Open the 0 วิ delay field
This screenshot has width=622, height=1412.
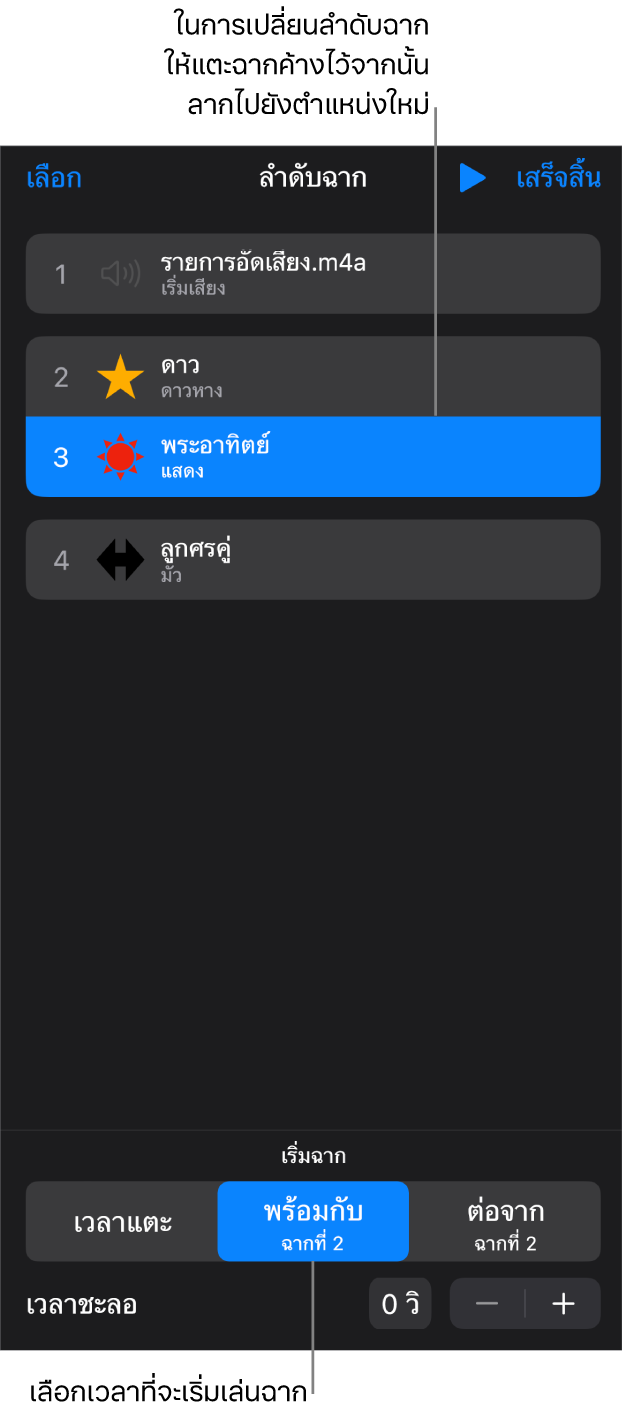[400, 1304]
